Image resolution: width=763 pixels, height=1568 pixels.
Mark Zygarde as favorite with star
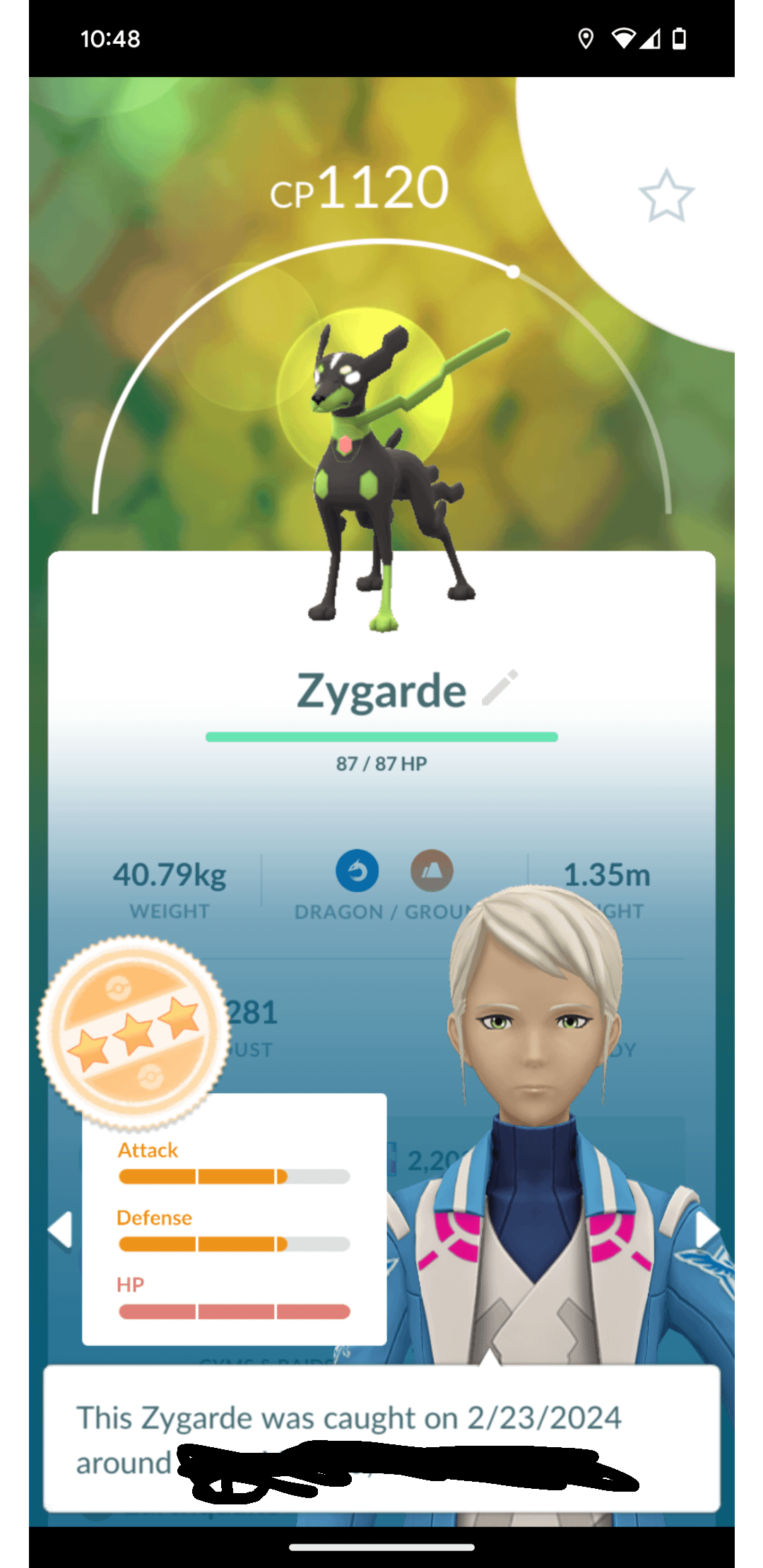coord(666,196)
